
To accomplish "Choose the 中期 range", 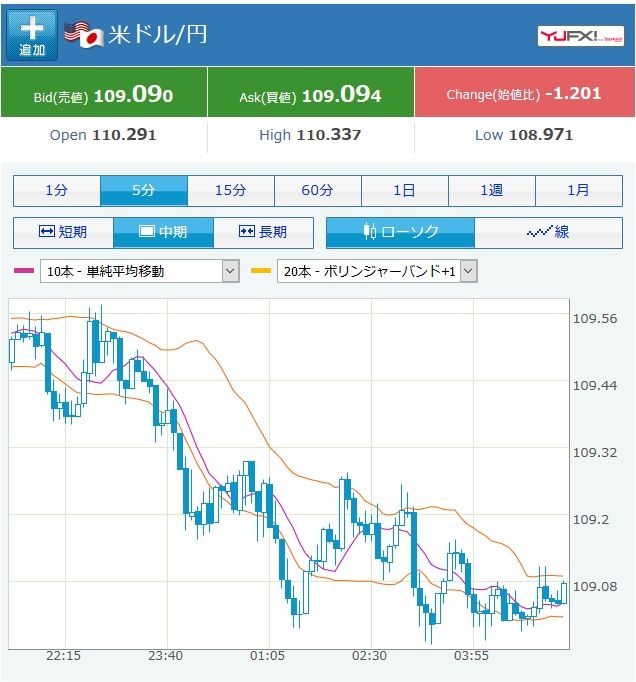I will click(x=163, y=232).
